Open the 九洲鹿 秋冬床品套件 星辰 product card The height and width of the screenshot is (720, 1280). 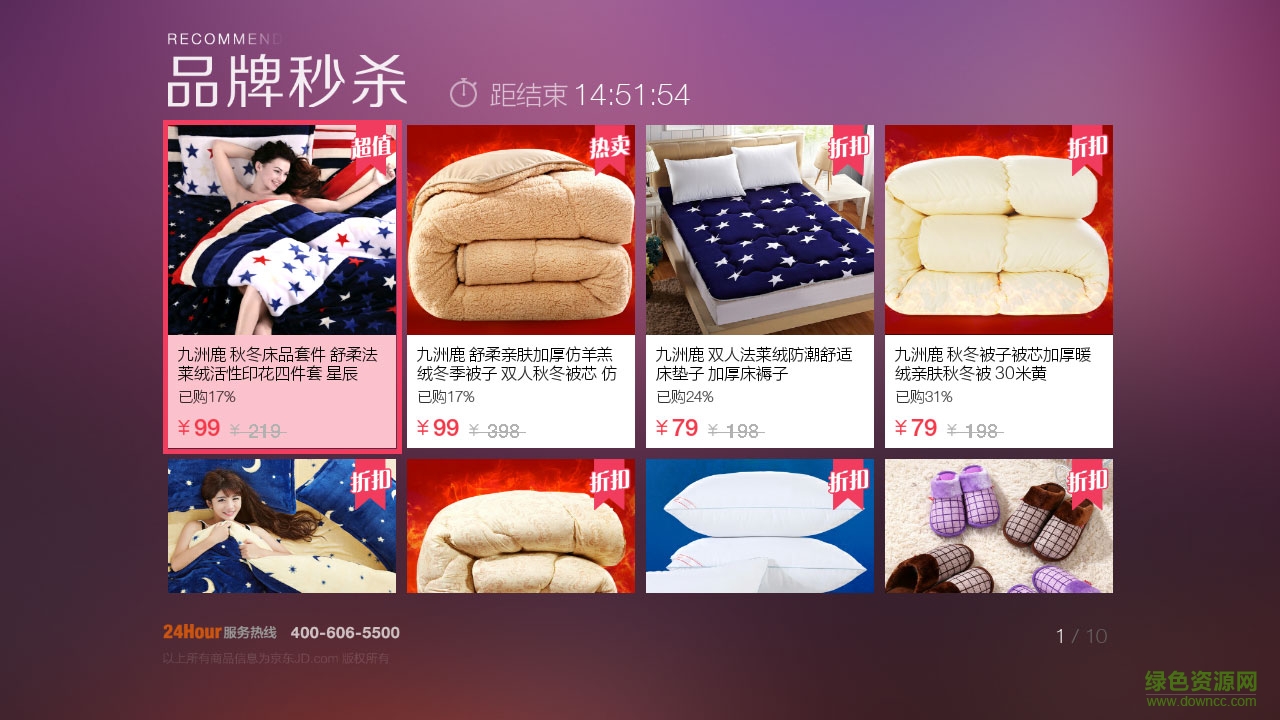tap(282, 288)
